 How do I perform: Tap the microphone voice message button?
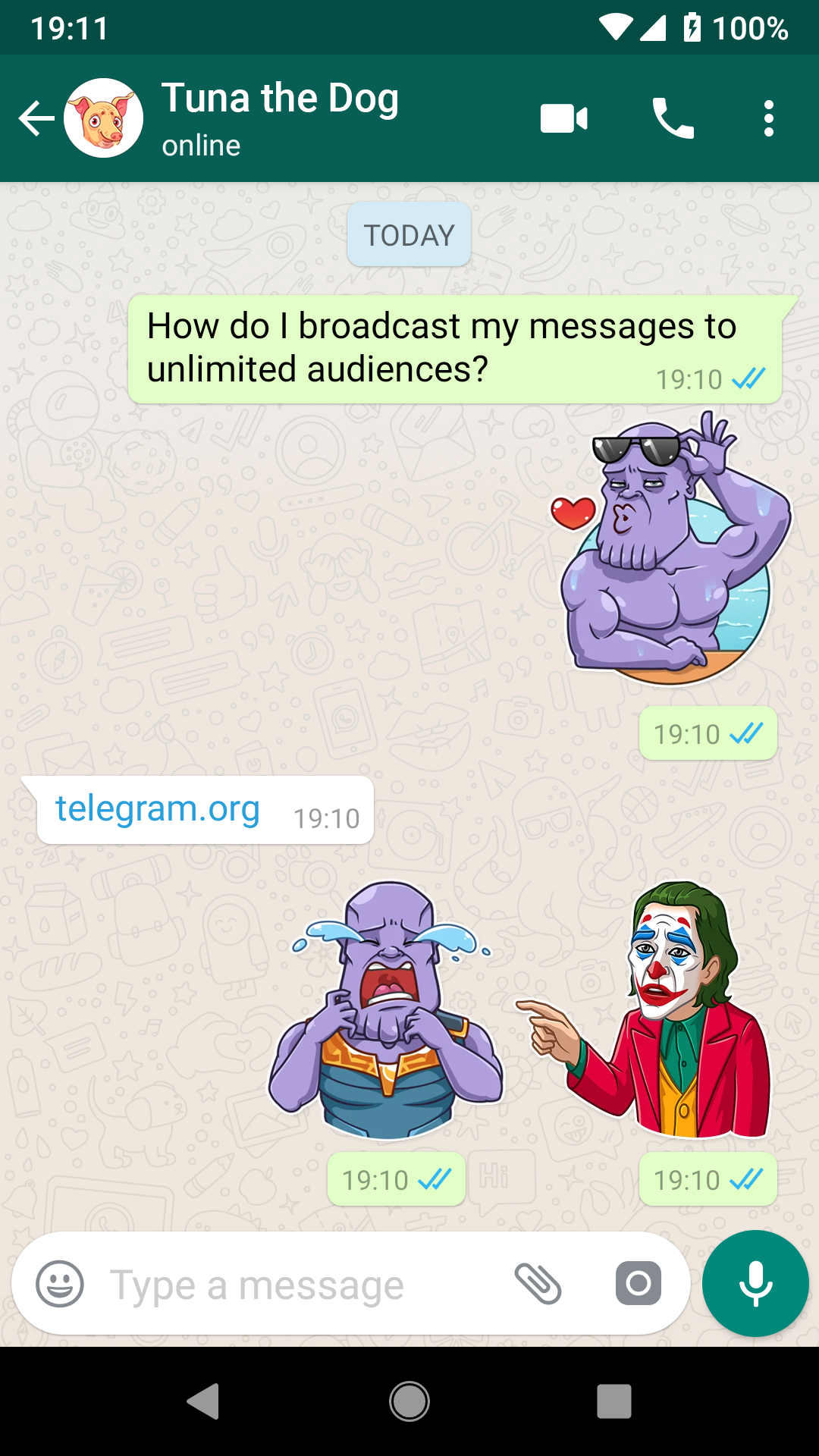[x=755, y=1283]
